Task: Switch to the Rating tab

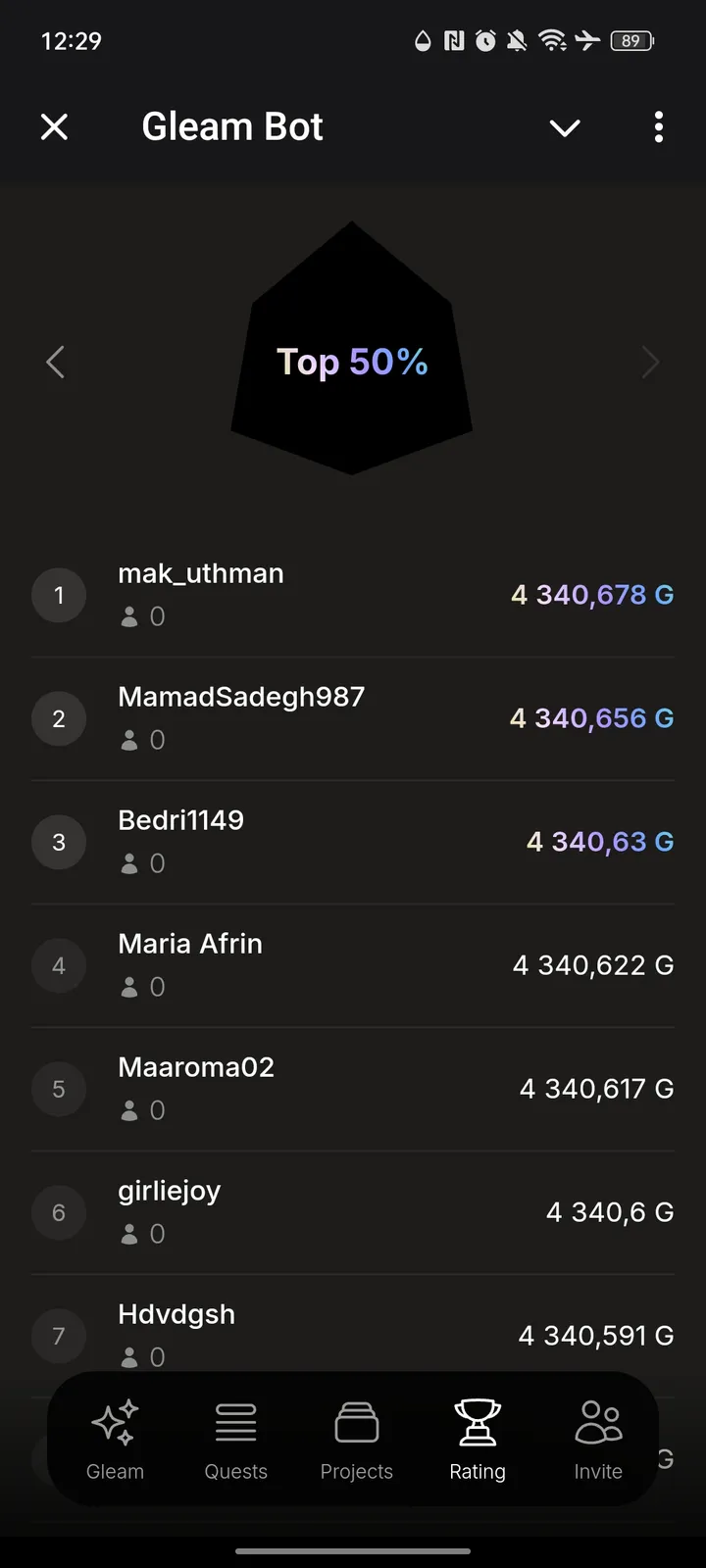Action: click(x=478, y=1439)
